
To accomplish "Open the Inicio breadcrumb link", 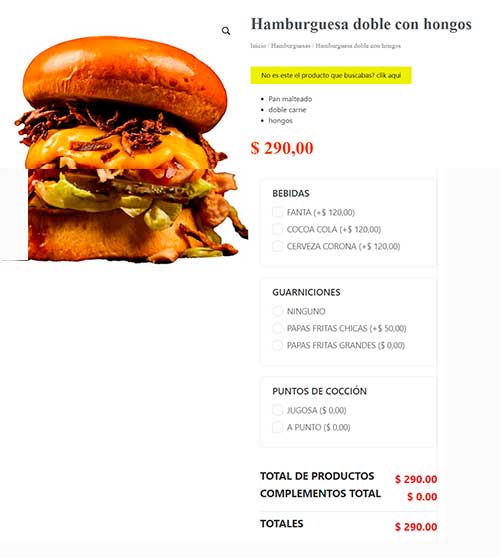I will click(x=258, y=46).
